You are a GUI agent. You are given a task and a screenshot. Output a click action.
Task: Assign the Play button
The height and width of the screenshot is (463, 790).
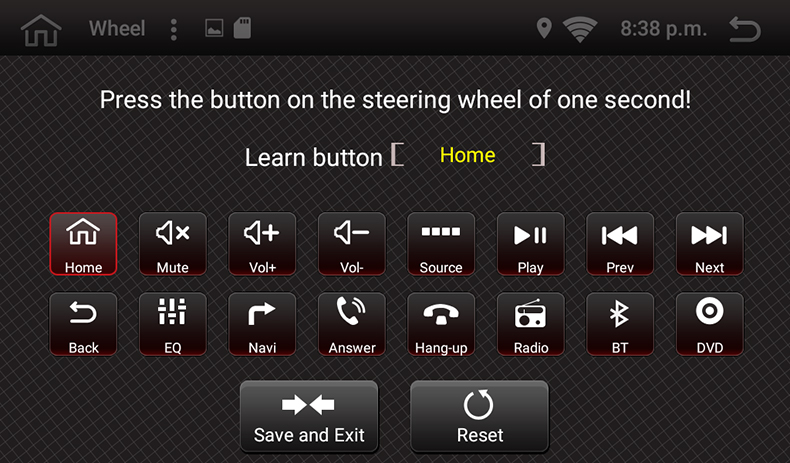531,244
